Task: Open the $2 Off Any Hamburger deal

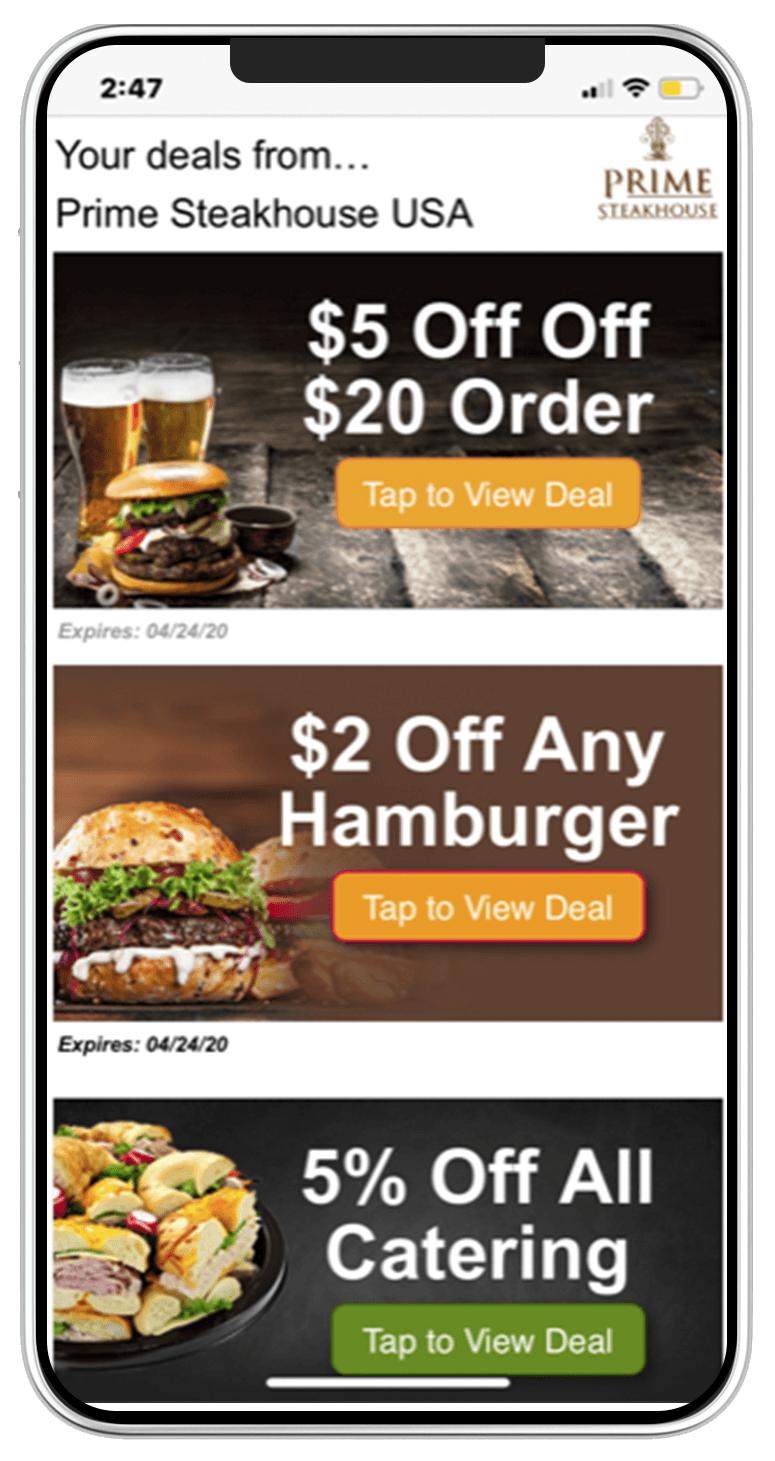Action: [x=487, y=907]
